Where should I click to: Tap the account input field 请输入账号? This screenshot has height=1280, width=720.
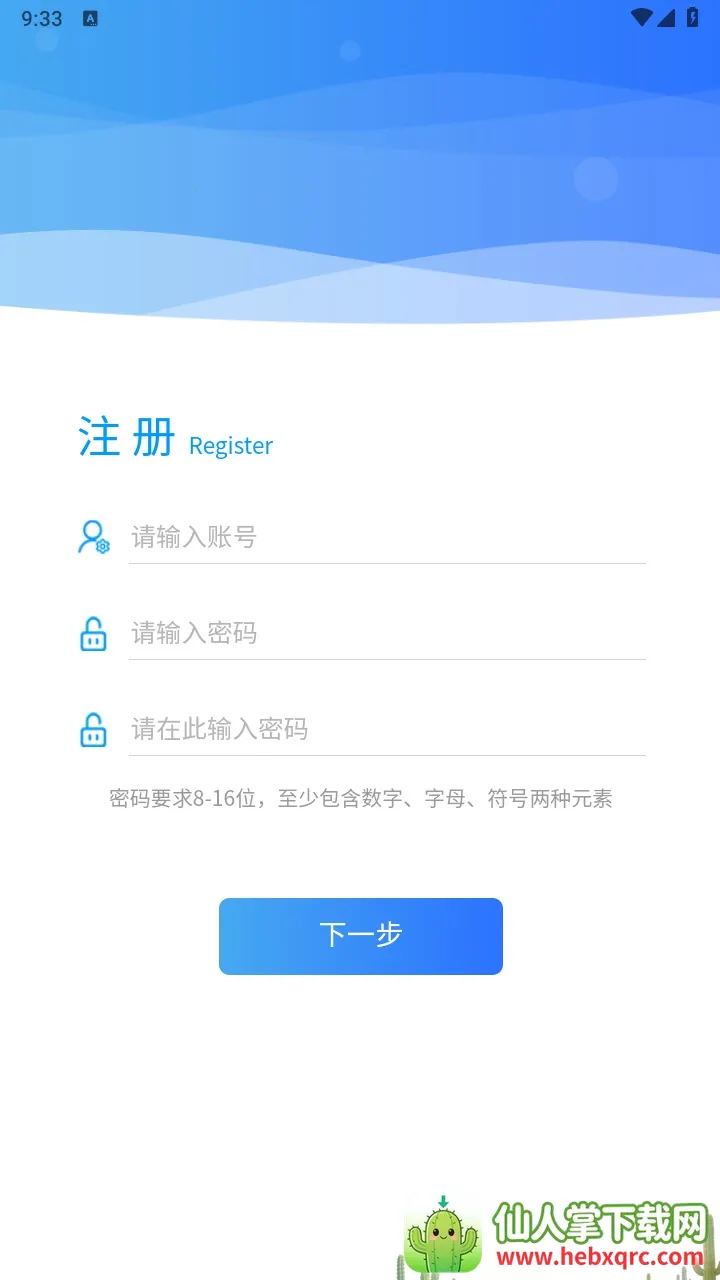click(x=386, y=538)
